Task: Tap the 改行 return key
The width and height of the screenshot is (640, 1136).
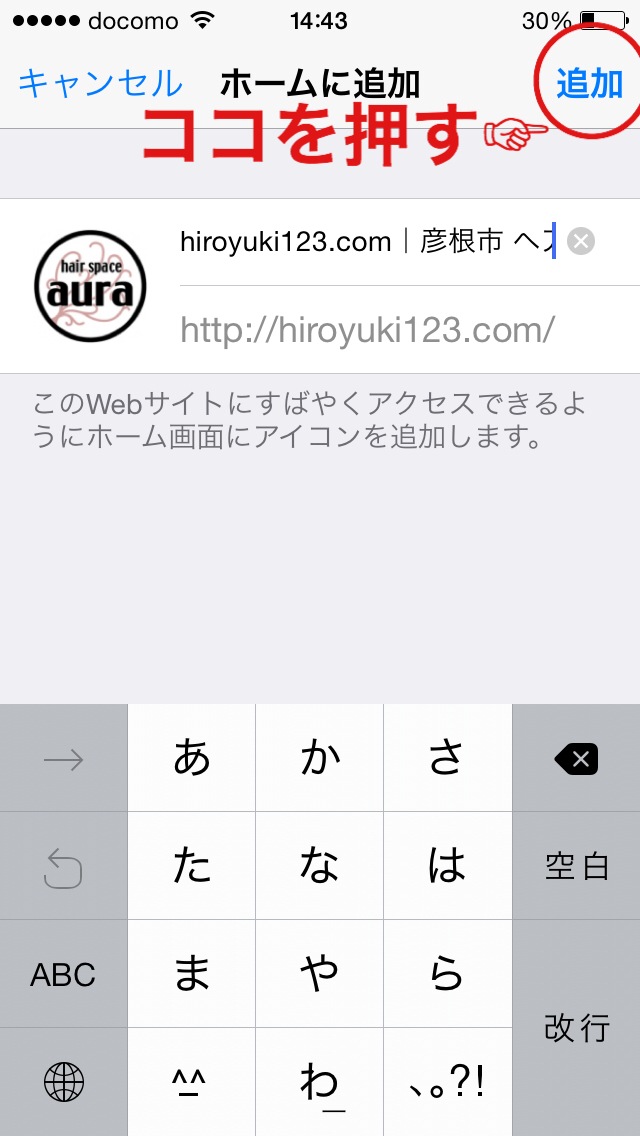Action: click(576, 1029)
